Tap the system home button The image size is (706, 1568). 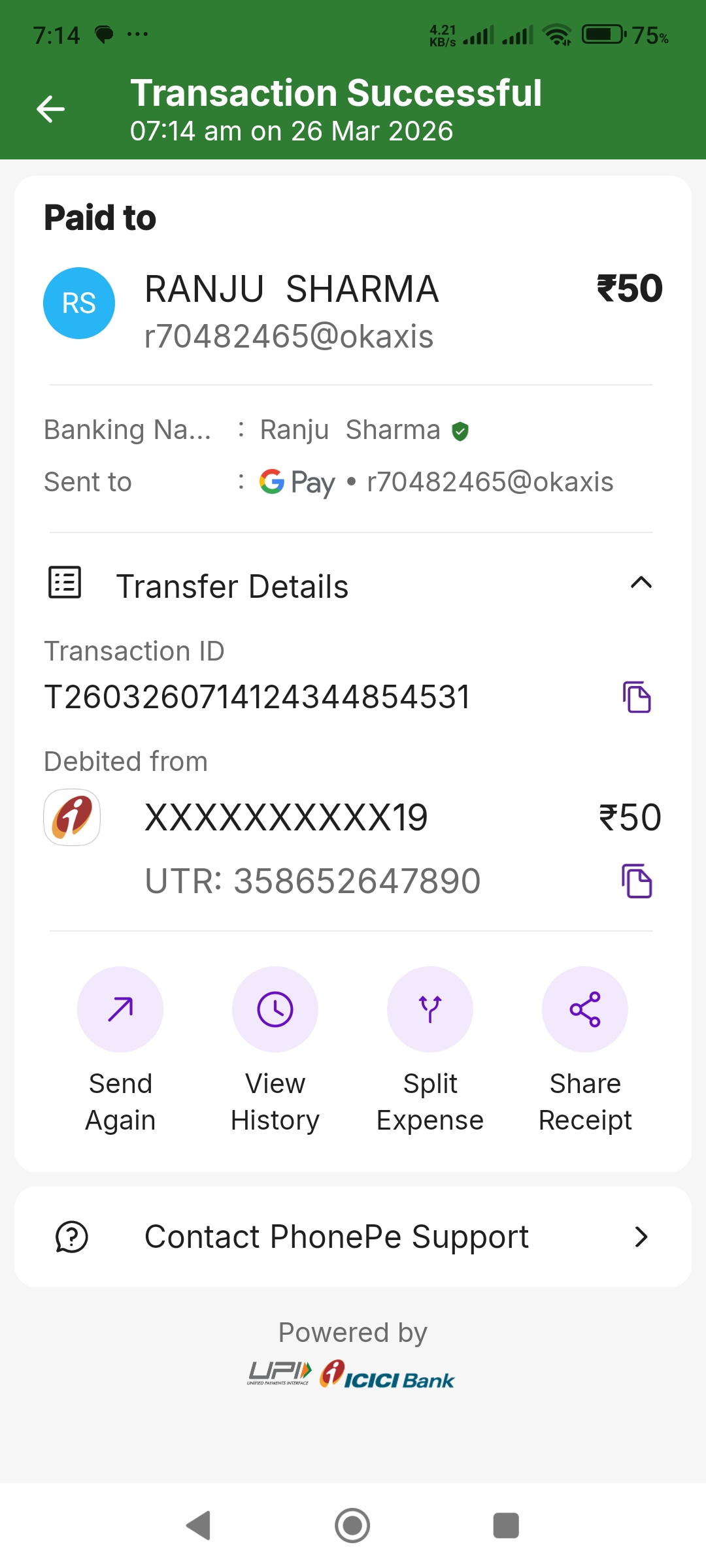click(x=352, y=1526)
